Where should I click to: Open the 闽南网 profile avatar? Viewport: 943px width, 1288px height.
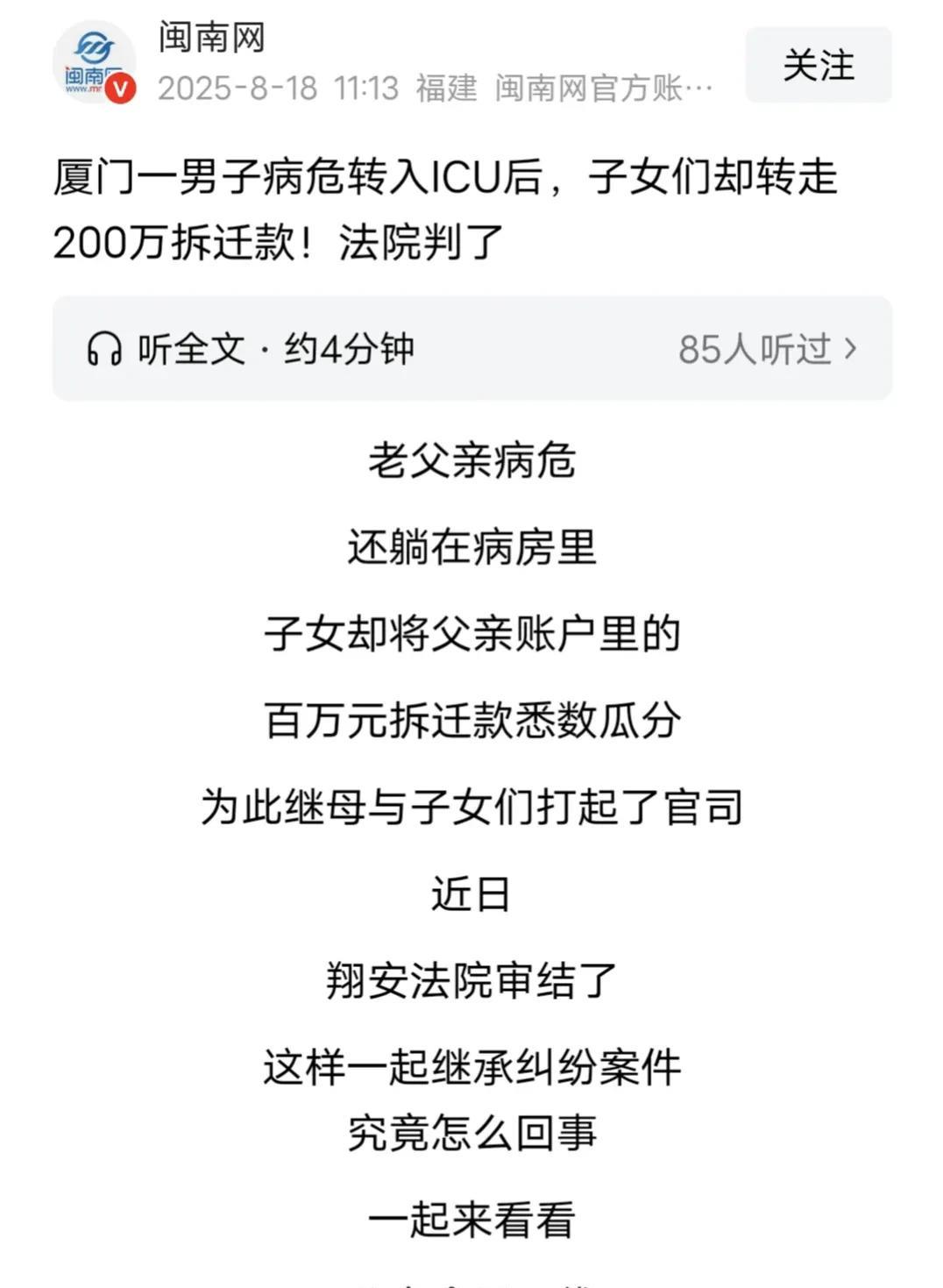94,62
